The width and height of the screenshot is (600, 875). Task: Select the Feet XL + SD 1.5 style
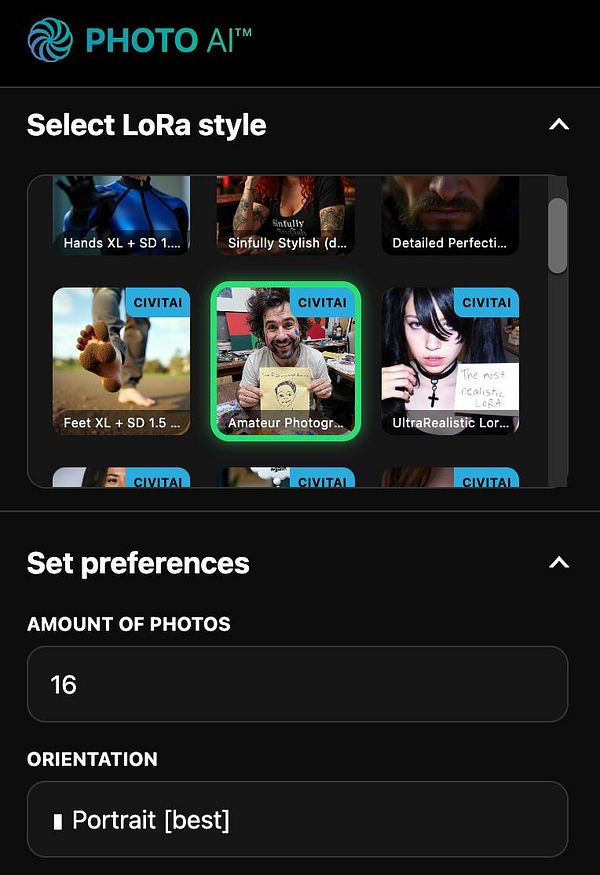pos(121,361)
